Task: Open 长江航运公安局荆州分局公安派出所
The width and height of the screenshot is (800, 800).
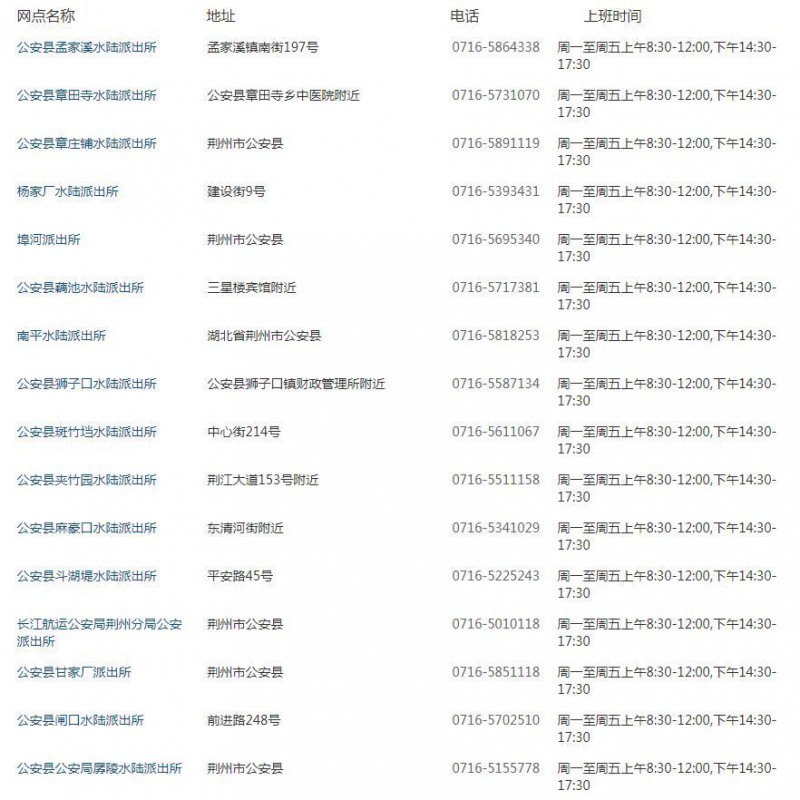Action: coord(99,624)
